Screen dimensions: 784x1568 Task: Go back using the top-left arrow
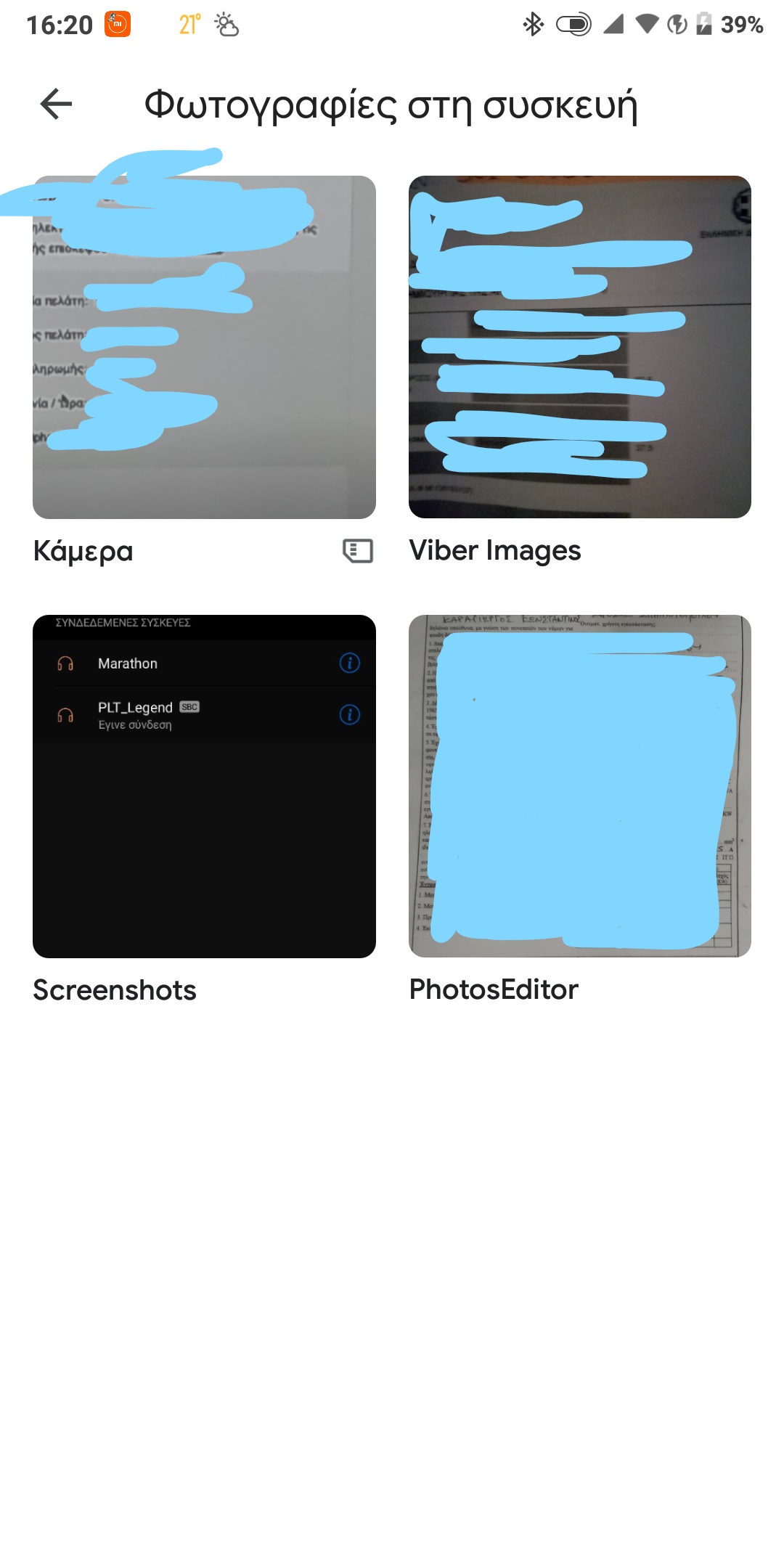(x=57, y=104)
